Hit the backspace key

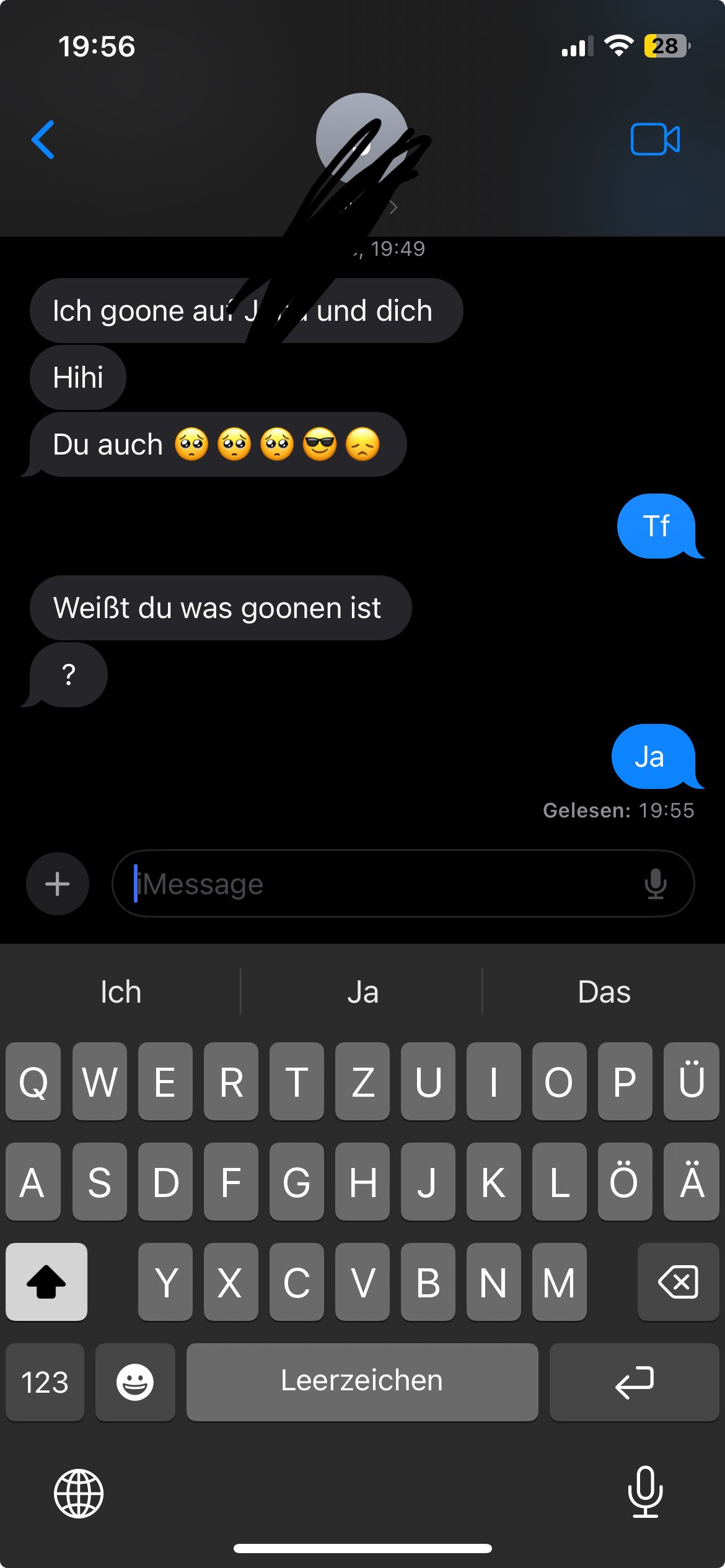pyautogui.click(x=678, y=1281)
